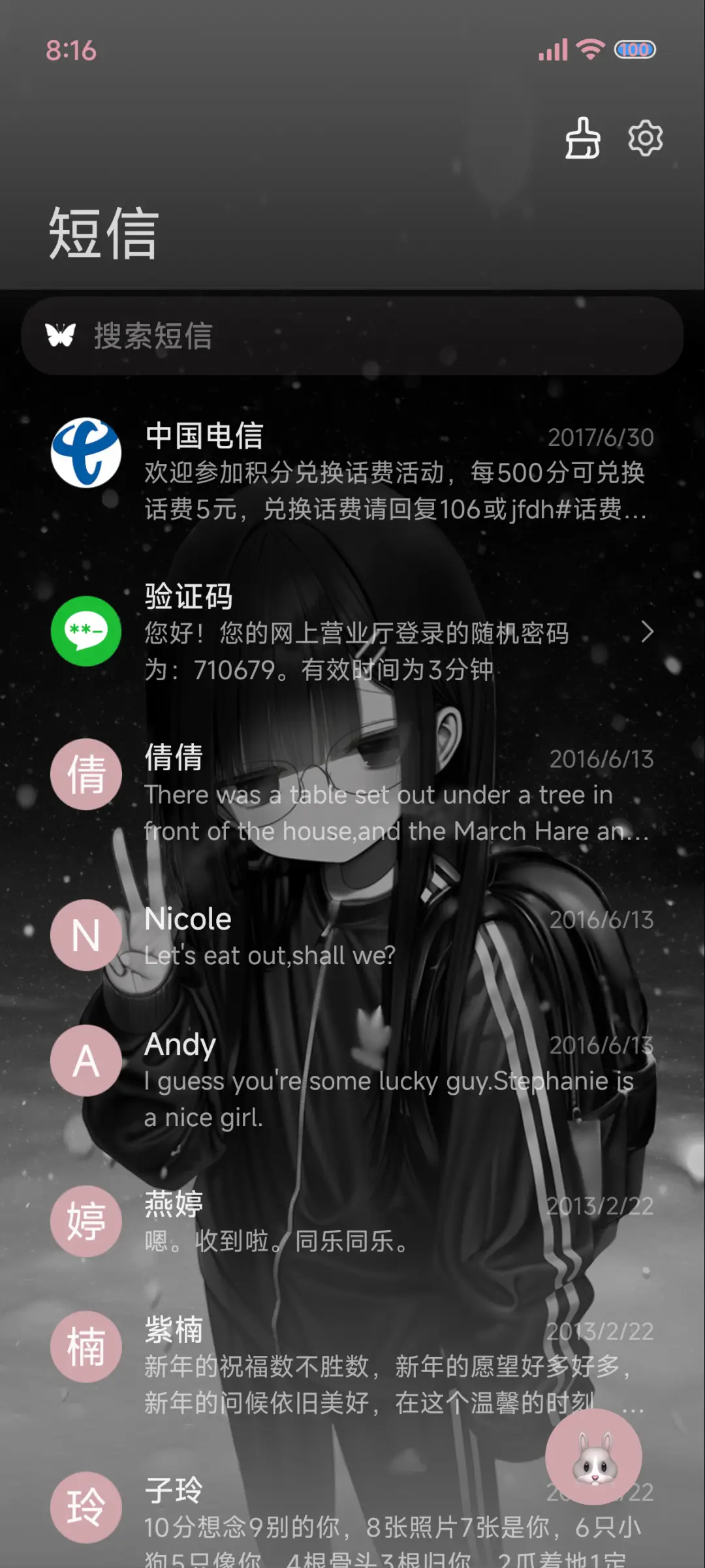Screen dimensions: 705x1568
Task: Click Andy's 'A' avatar icon
Action: (86, 1061)
